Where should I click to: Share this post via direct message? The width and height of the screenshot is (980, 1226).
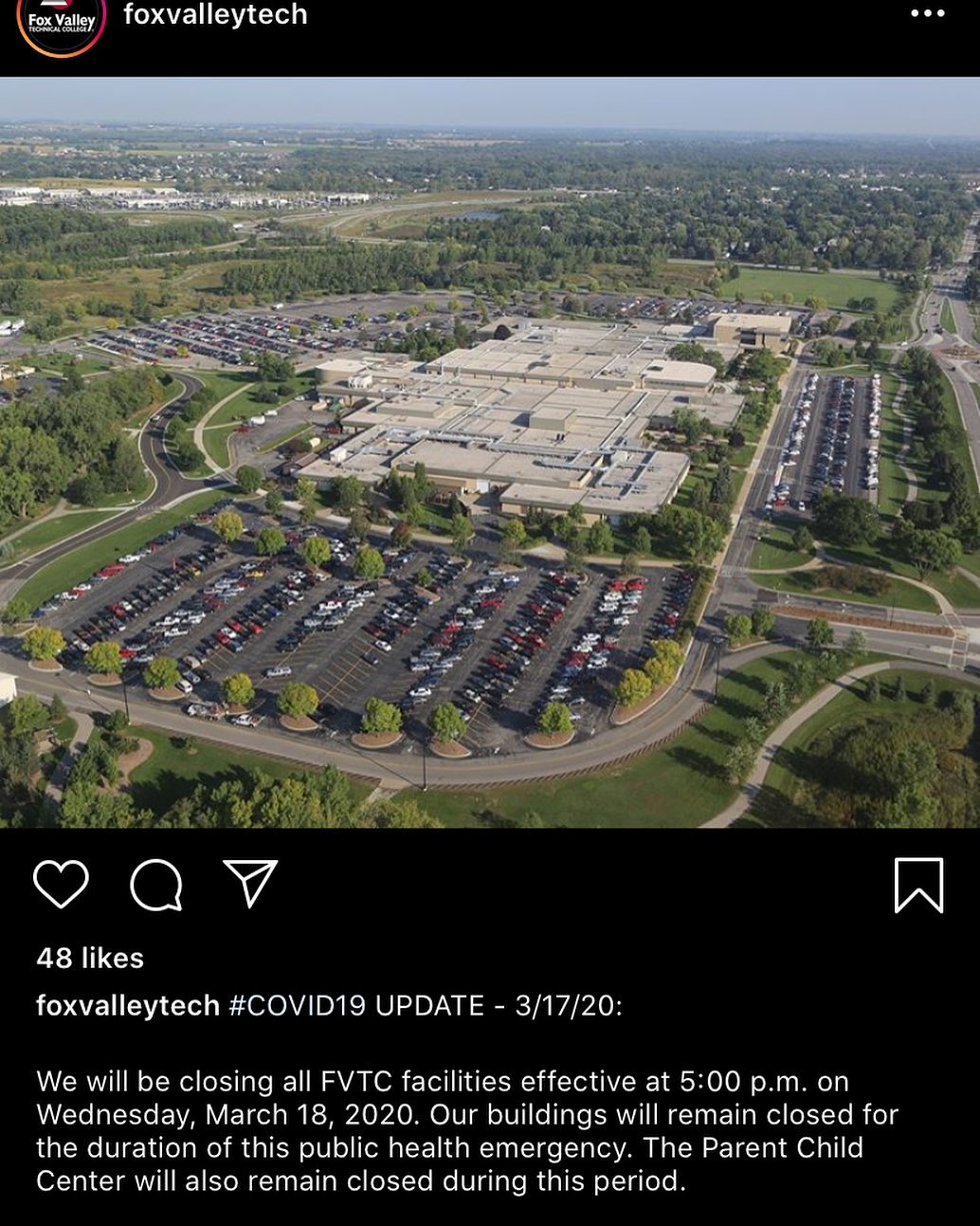tap(250, 883)
